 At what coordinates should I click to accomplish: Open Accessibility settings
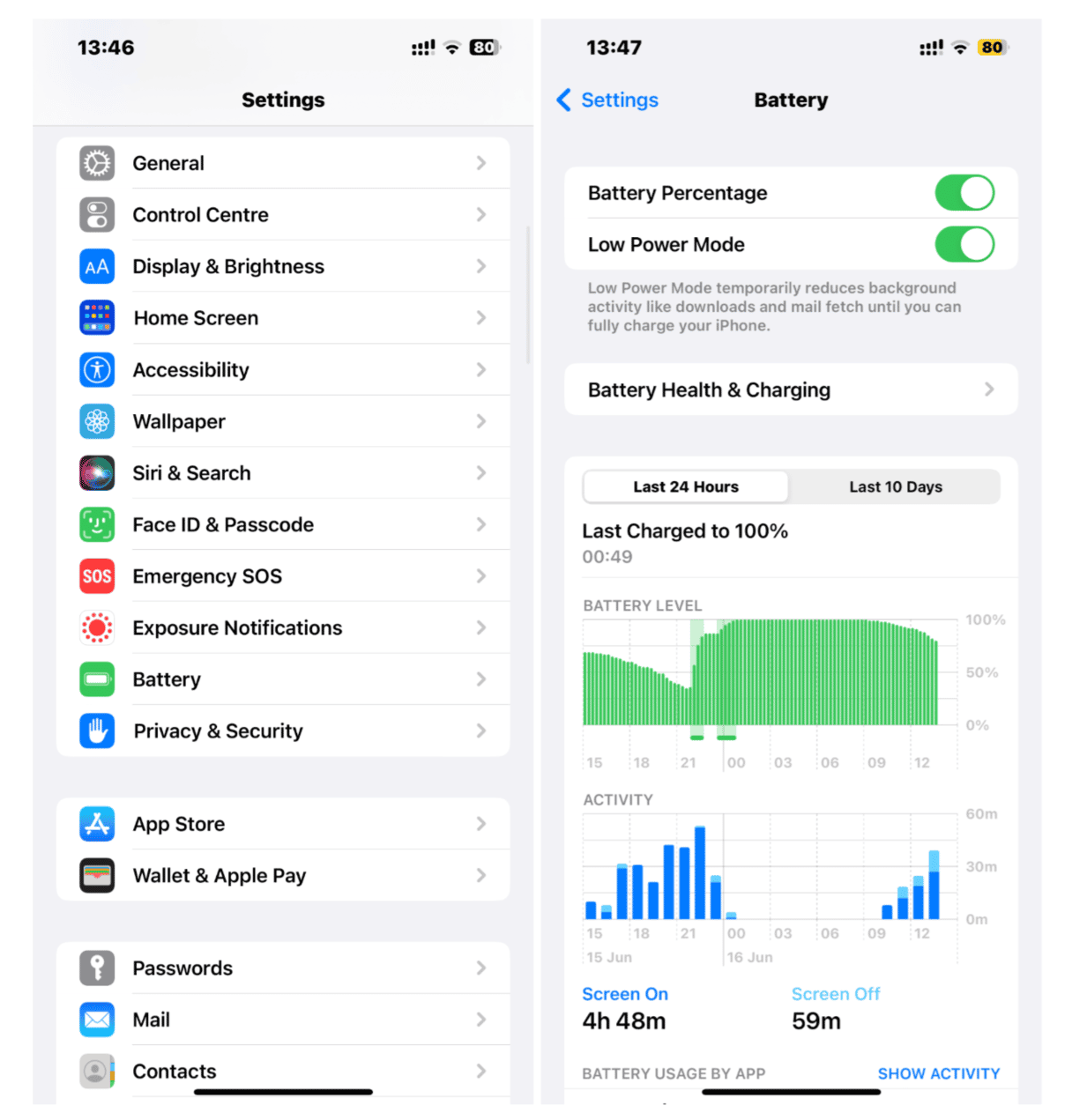tap(282, 370)
